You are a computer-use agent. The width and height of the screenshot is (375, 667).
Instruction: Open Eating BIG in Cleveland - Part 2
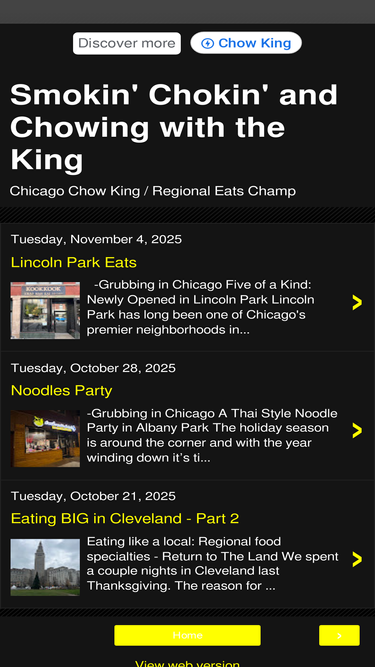point(125,519)
